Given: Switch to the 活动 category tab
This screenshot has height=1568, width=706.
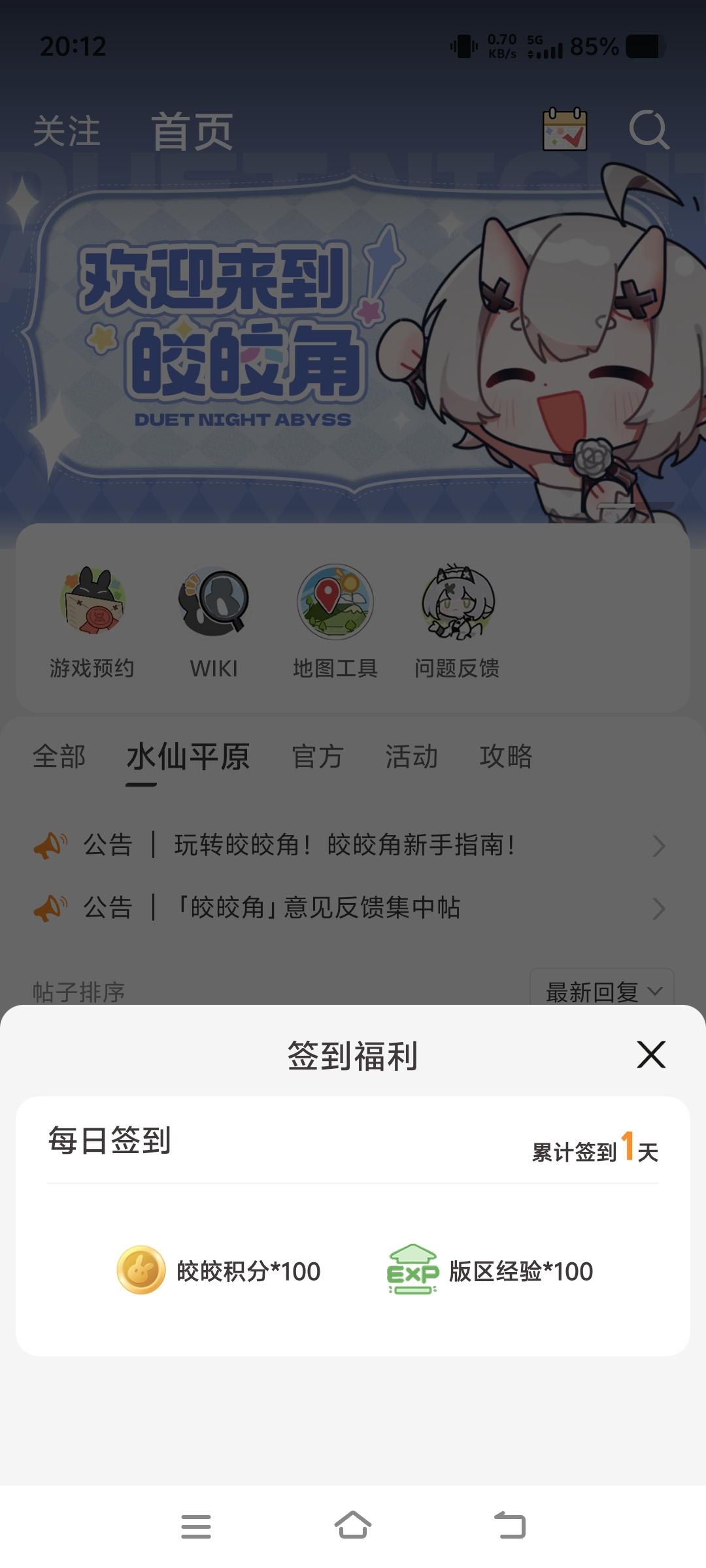Looking at the screenshot, I should tap(411, 757).
